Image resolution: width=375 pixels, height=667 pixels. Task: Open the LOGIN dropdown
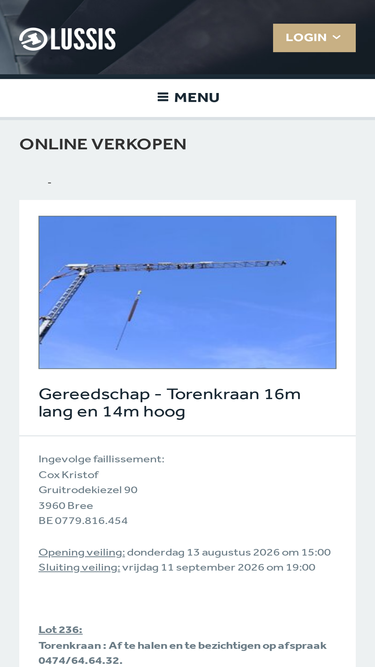pyautogui.click(x=314, y=38)
